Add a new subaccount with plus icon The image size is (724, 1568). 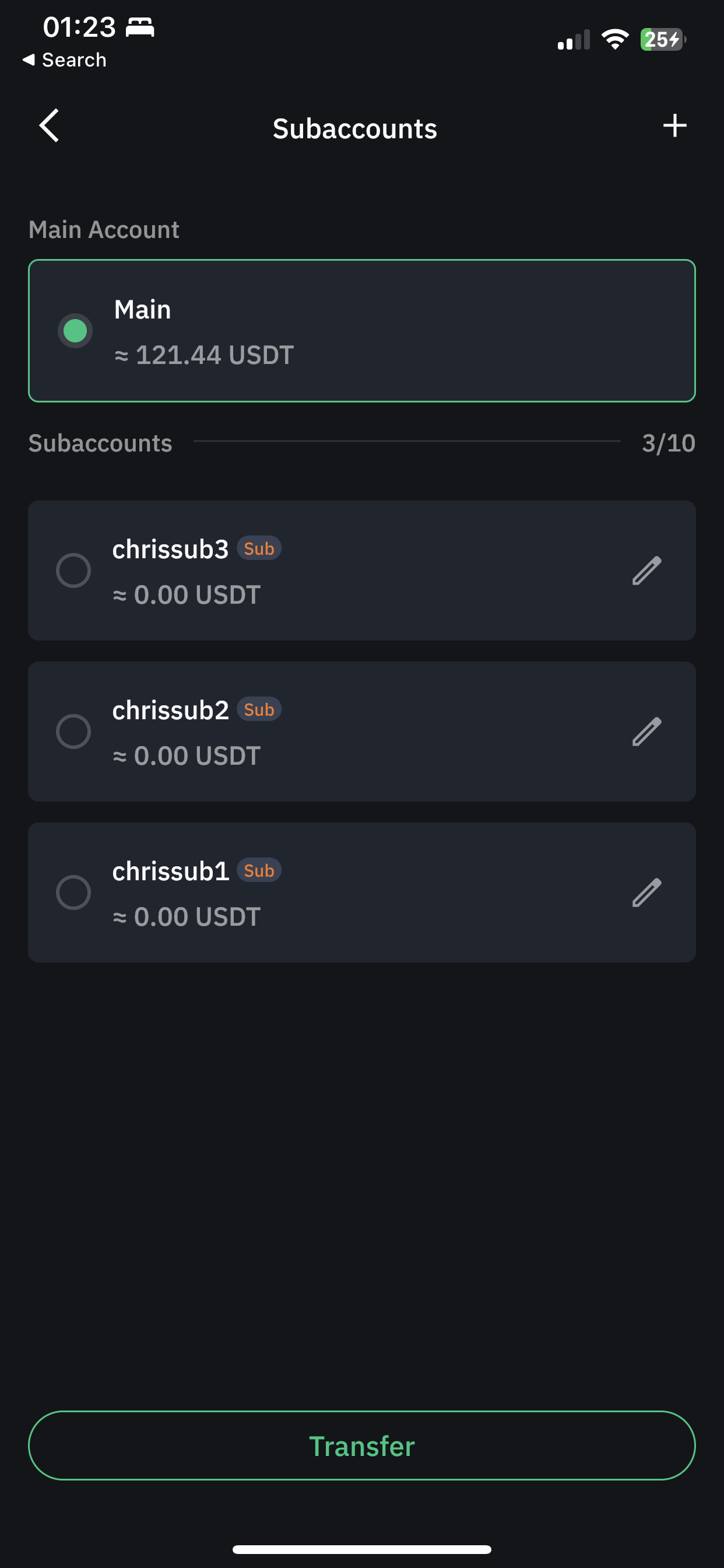(674, 126)
